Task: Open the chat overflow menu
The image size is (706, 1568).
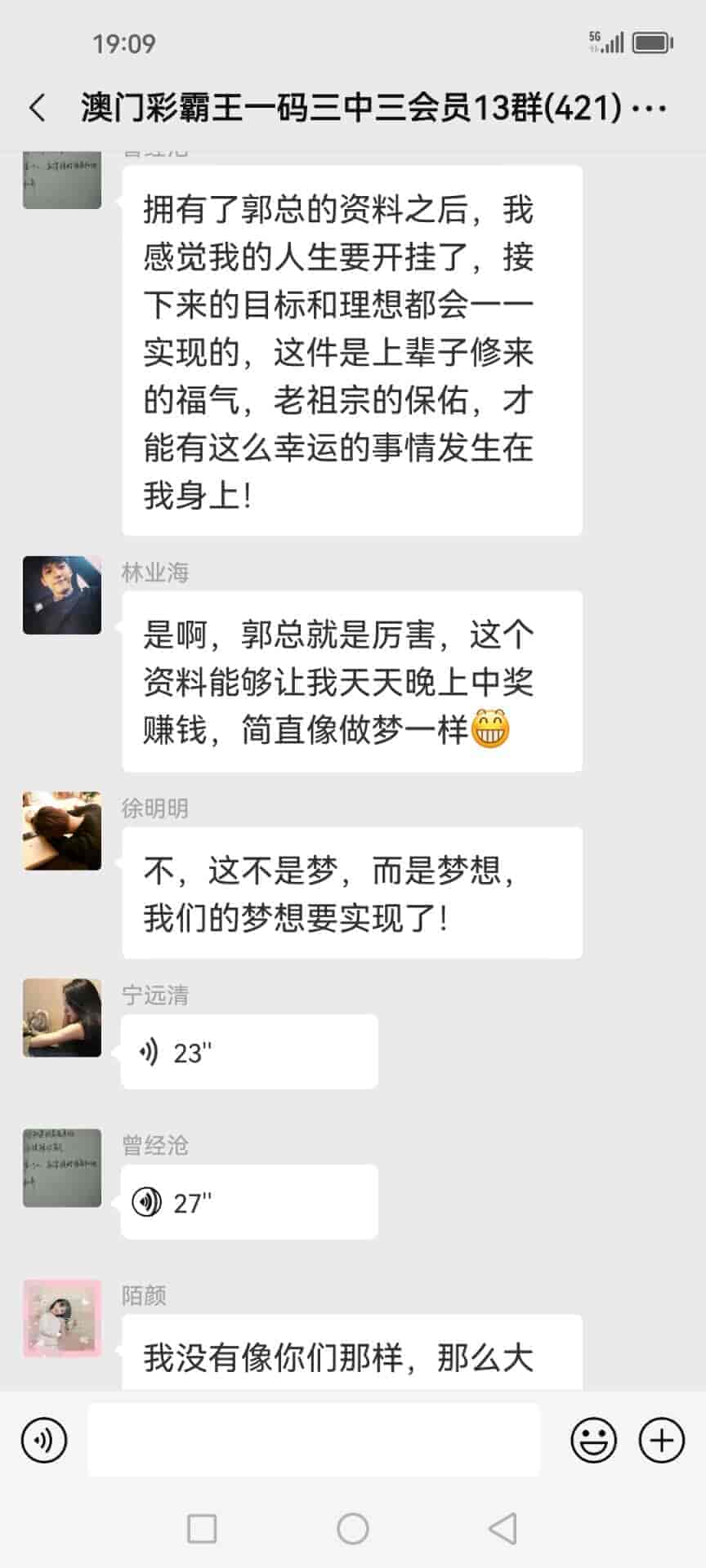Action: coord(650,108)
